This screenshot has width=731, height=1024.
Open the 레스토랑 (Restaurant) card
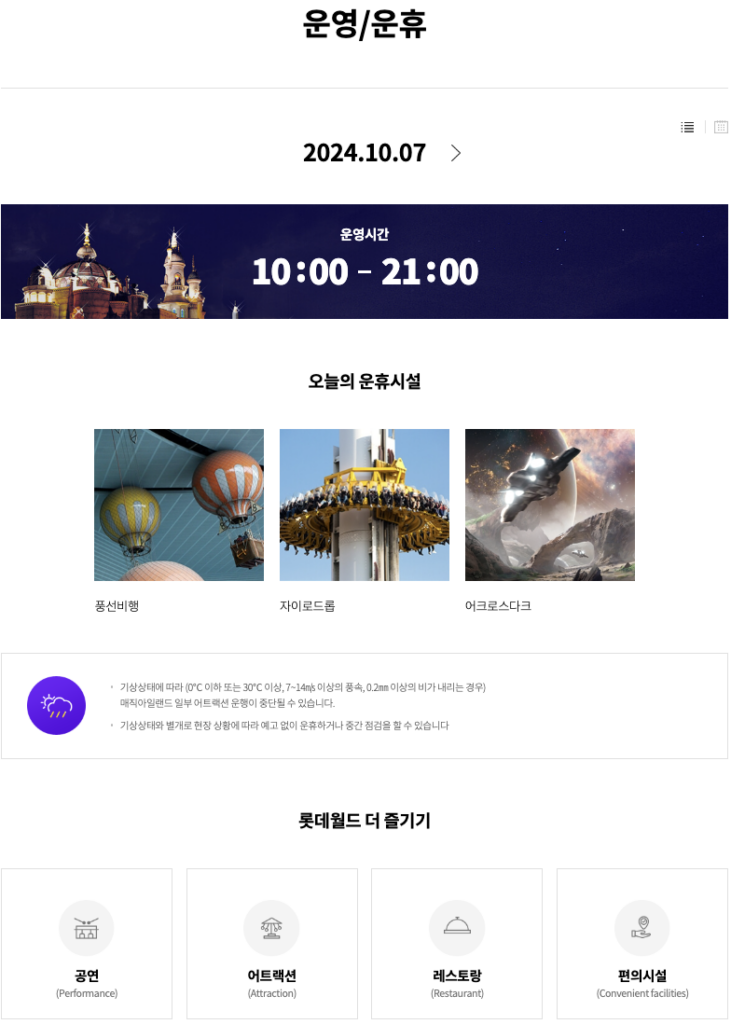point(457,943)
